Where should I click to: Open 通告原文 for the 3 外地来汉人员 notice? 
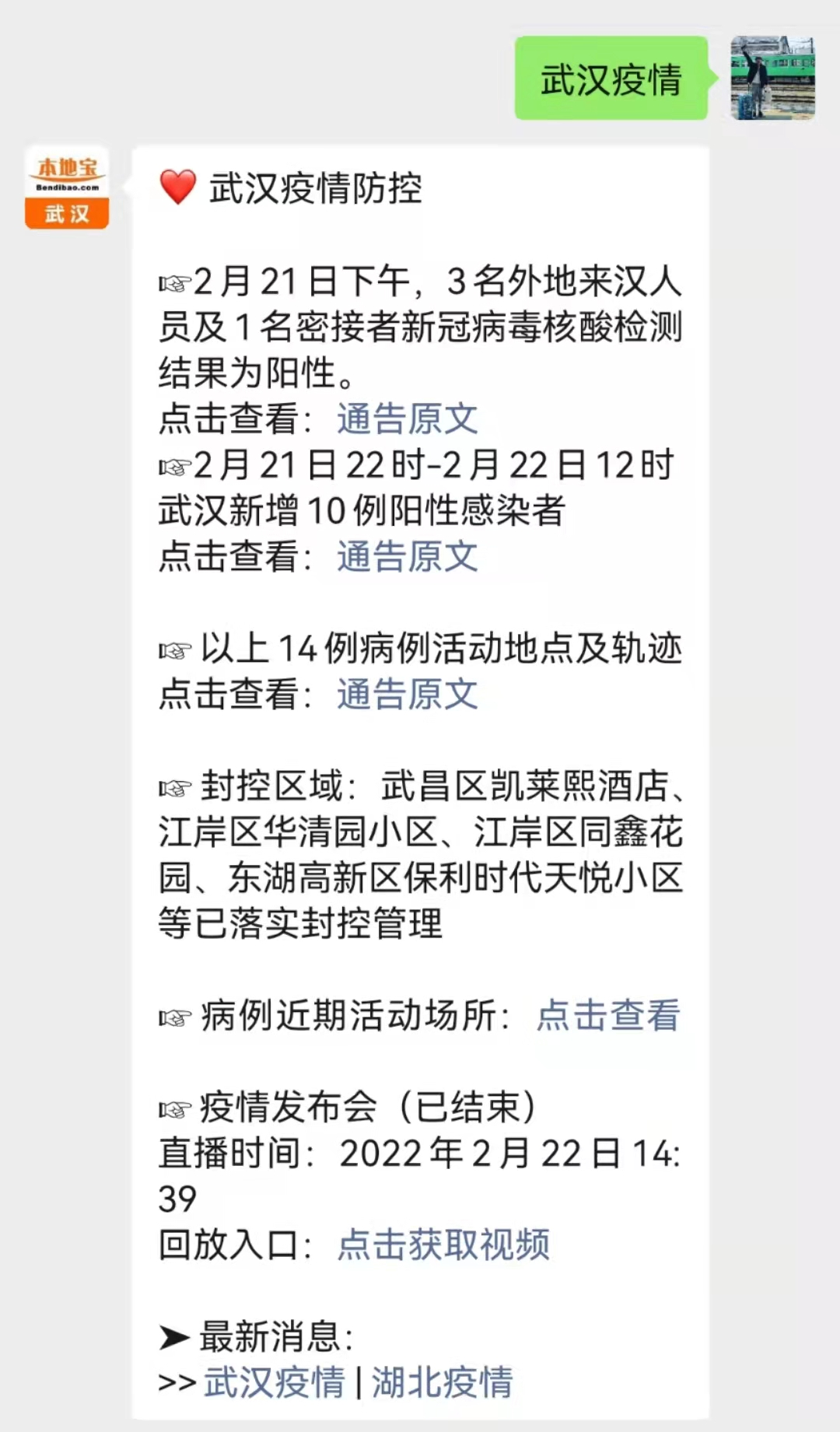point(408,418)
